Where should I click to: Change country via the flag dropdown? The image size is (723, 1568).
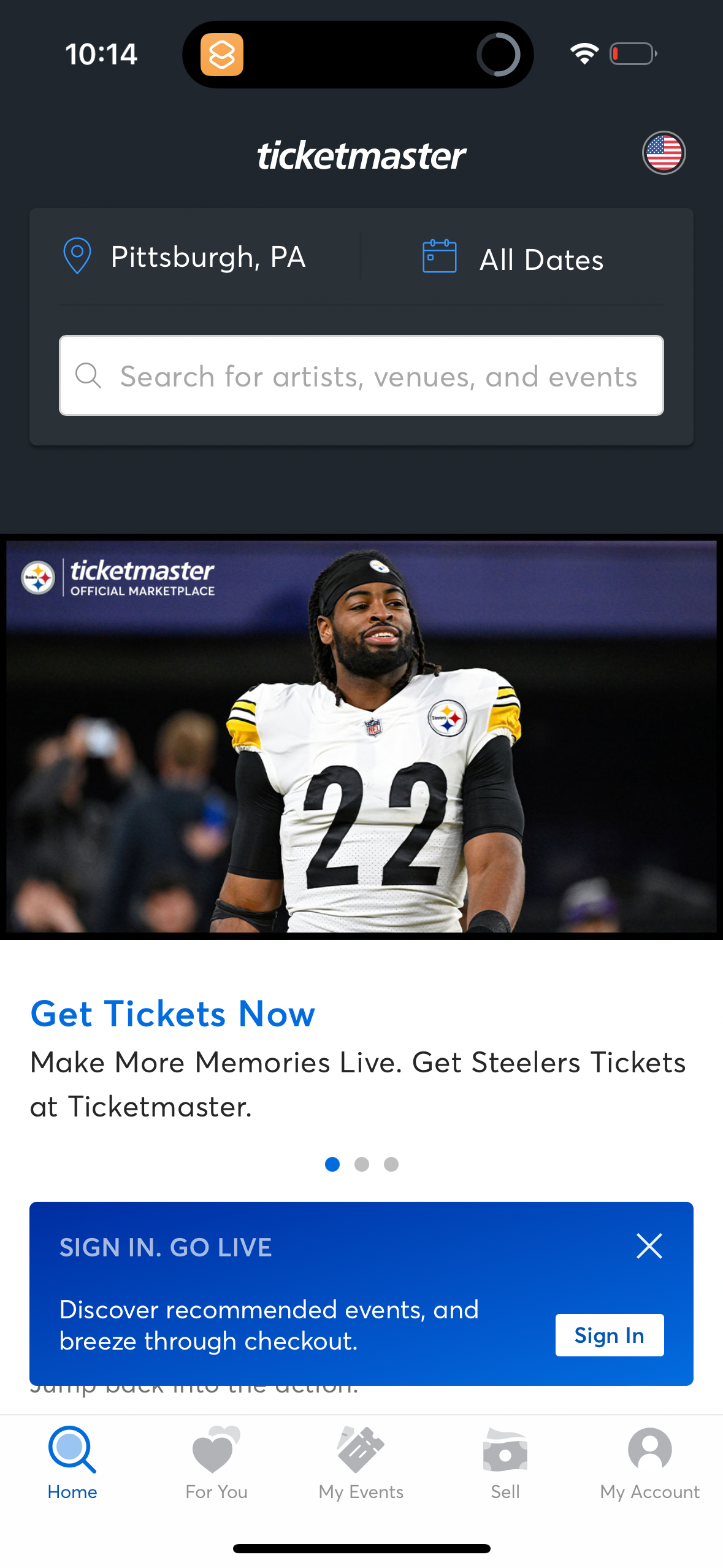[664, 153]
